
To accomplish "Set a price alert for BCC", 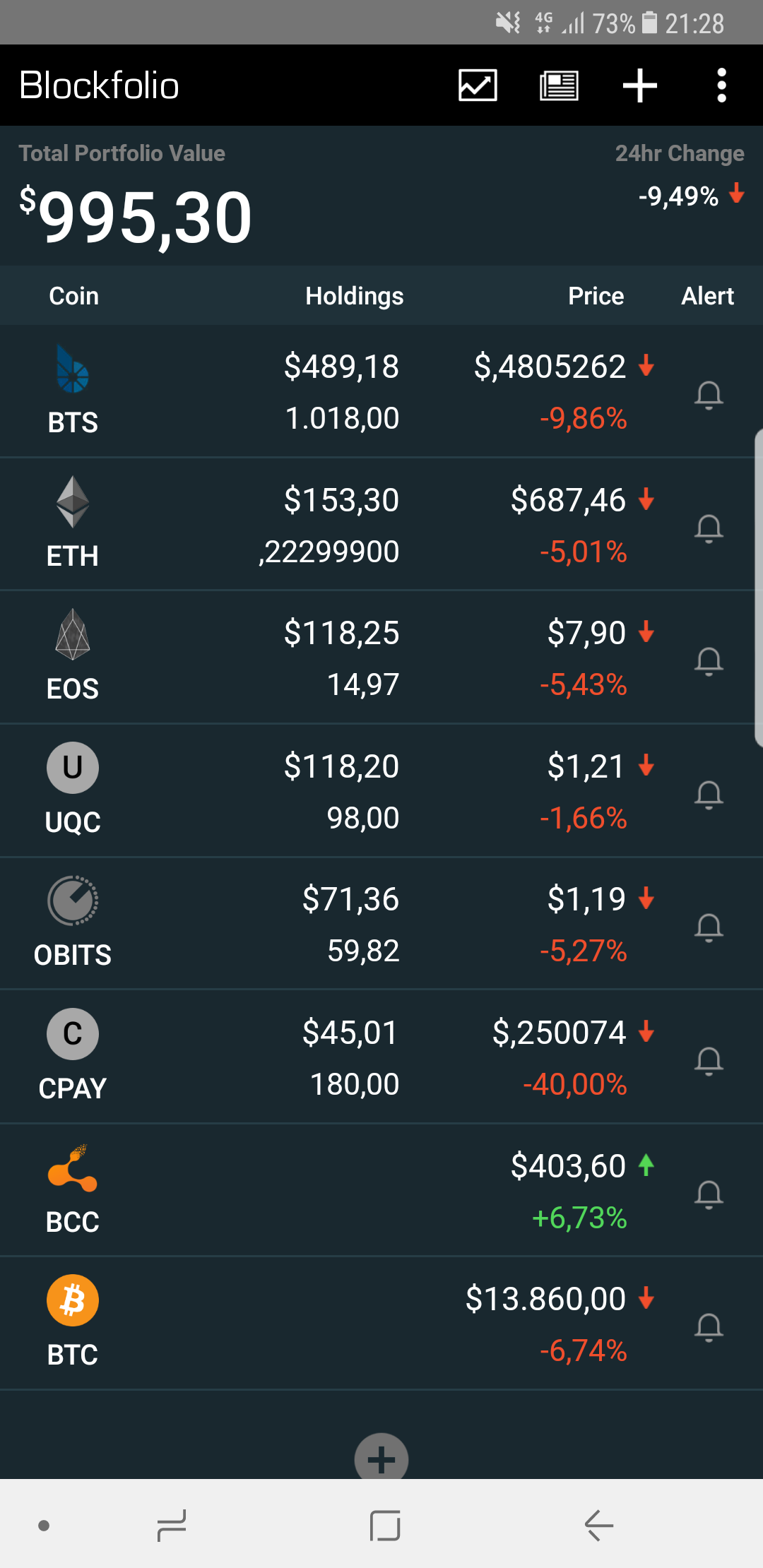I will 709,1194.
